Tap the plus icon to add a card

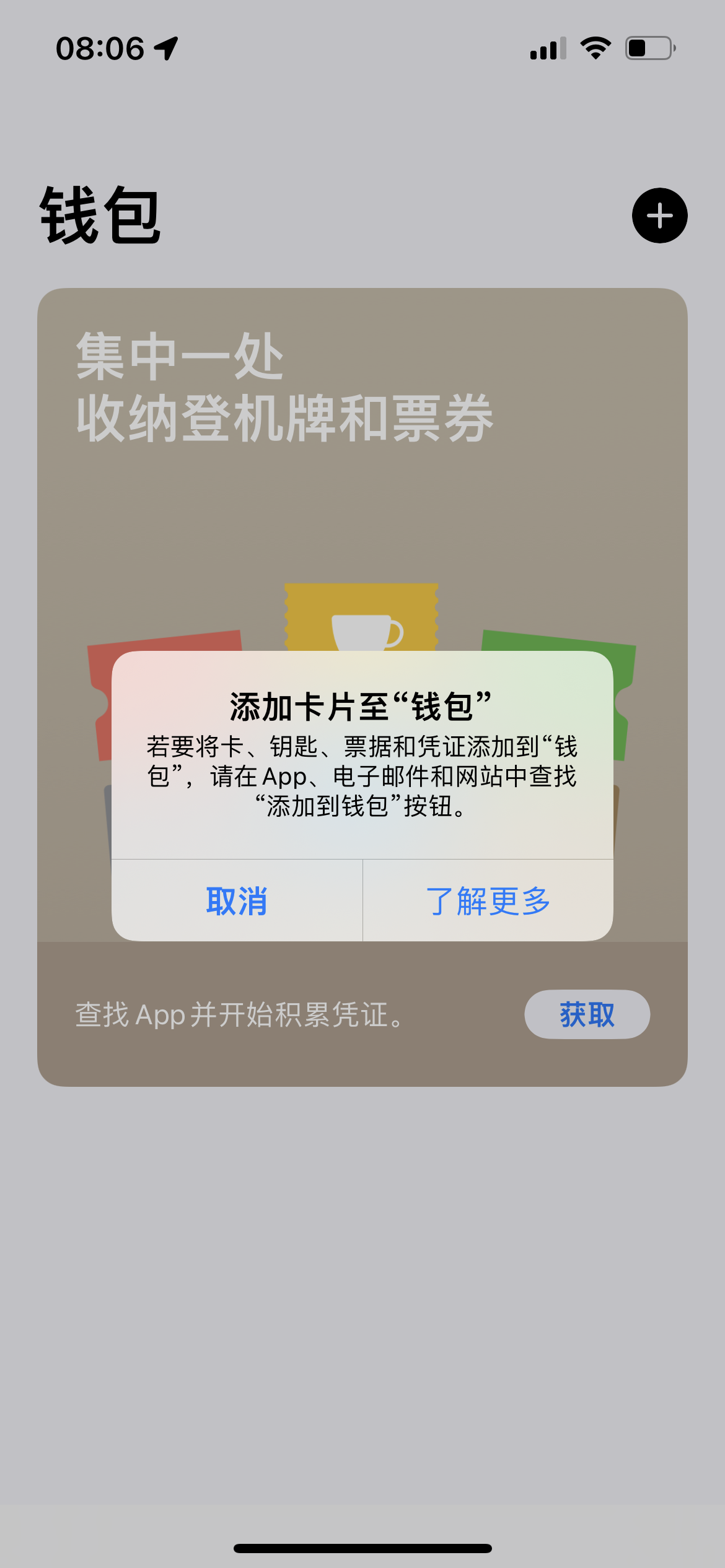point(659,216)
